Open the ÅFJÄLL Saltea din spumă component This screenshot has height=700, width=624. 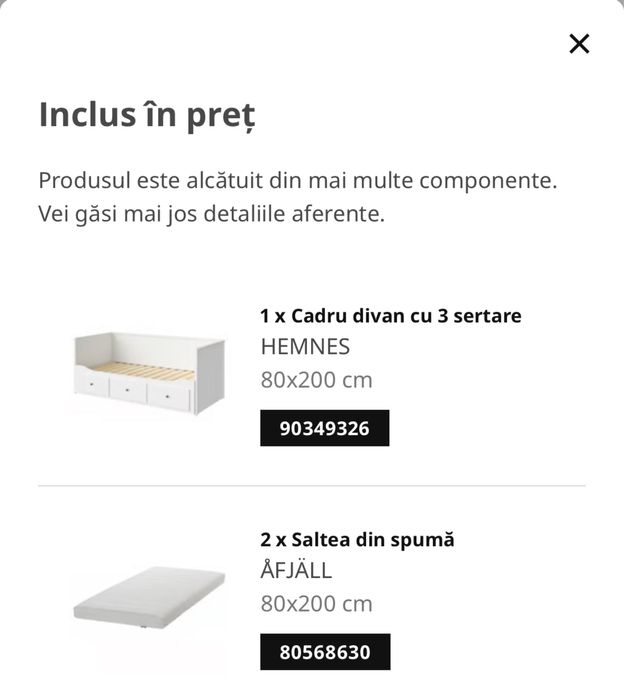point(357,540)
